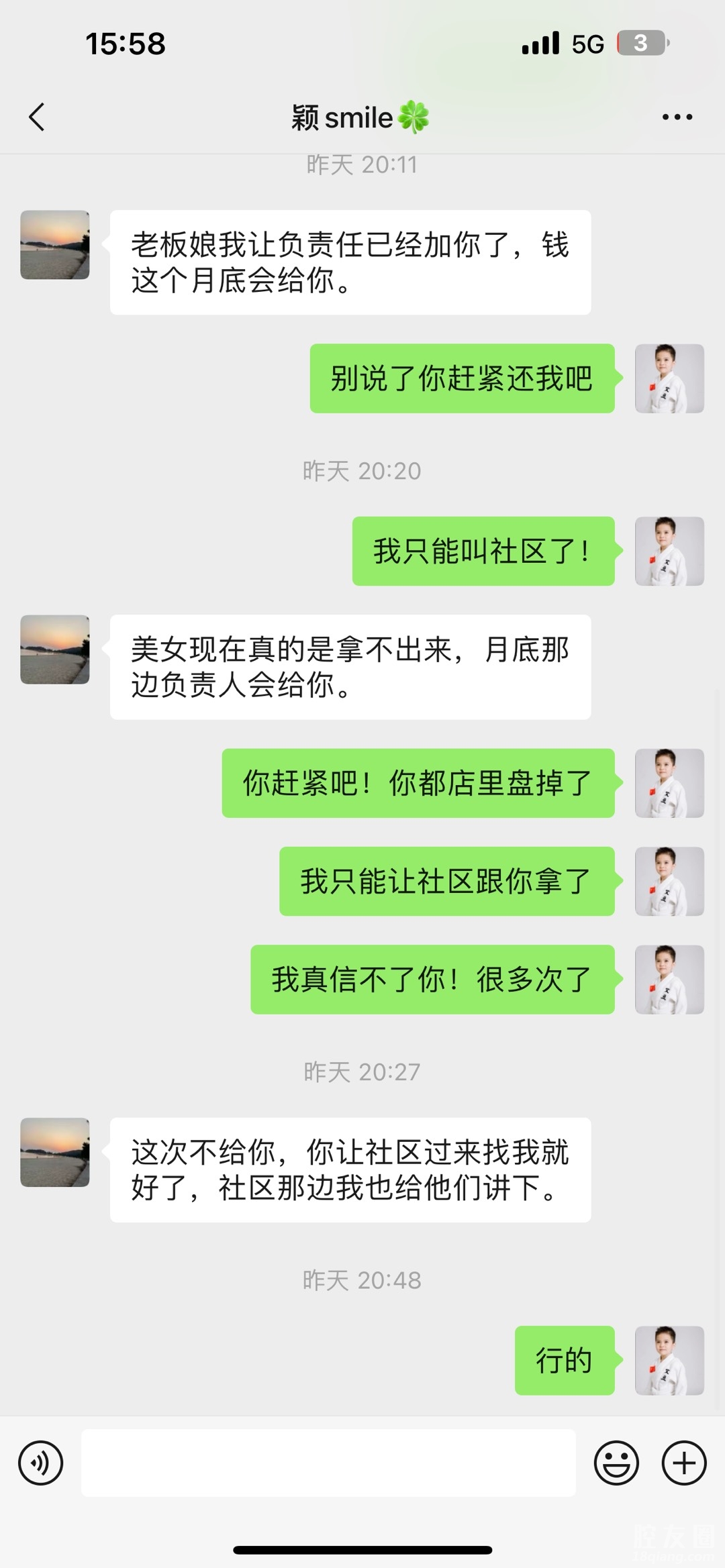Open the chat info overflow menu
The width and height of the screenshot is (725, 1568).
[x=677, y=117]
